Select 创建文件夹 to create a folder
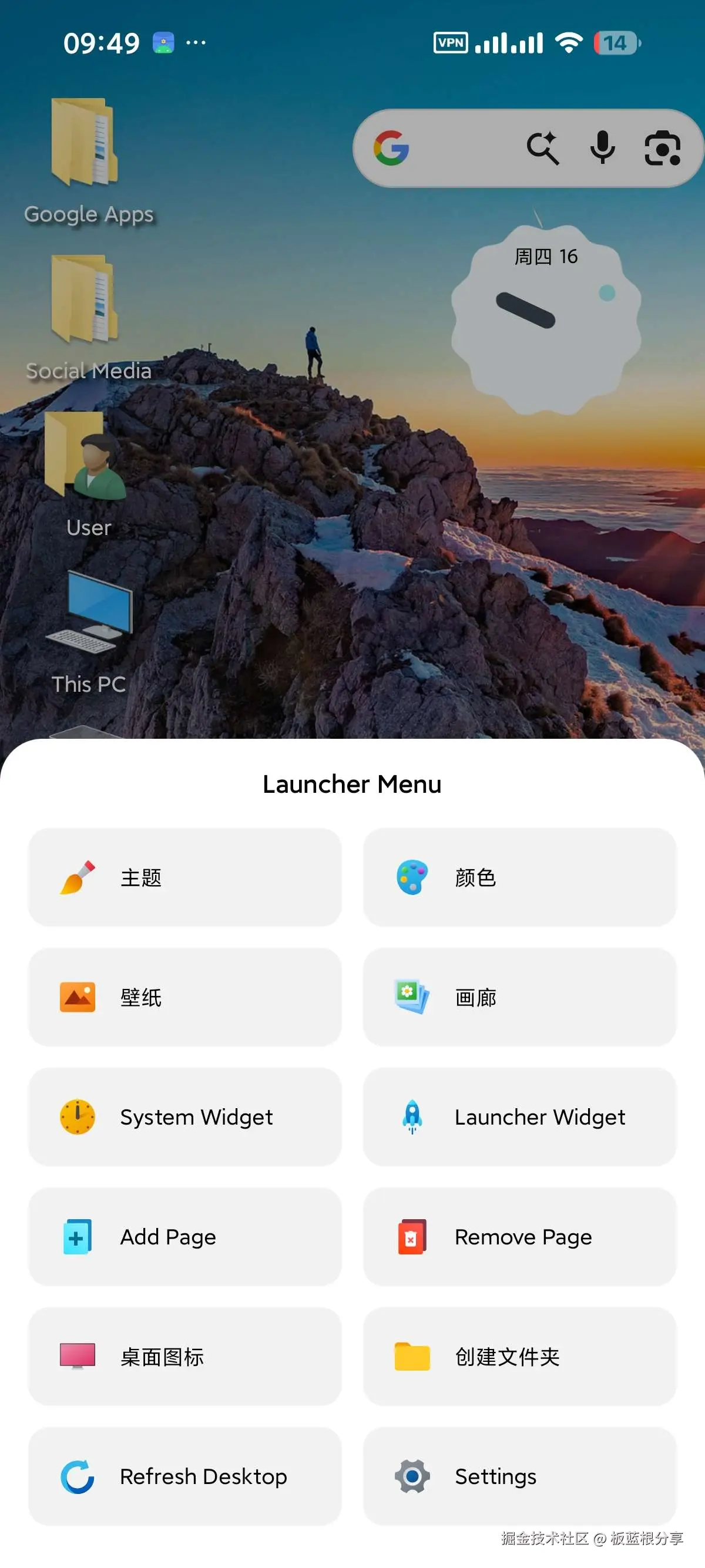 click(519, 1357)
